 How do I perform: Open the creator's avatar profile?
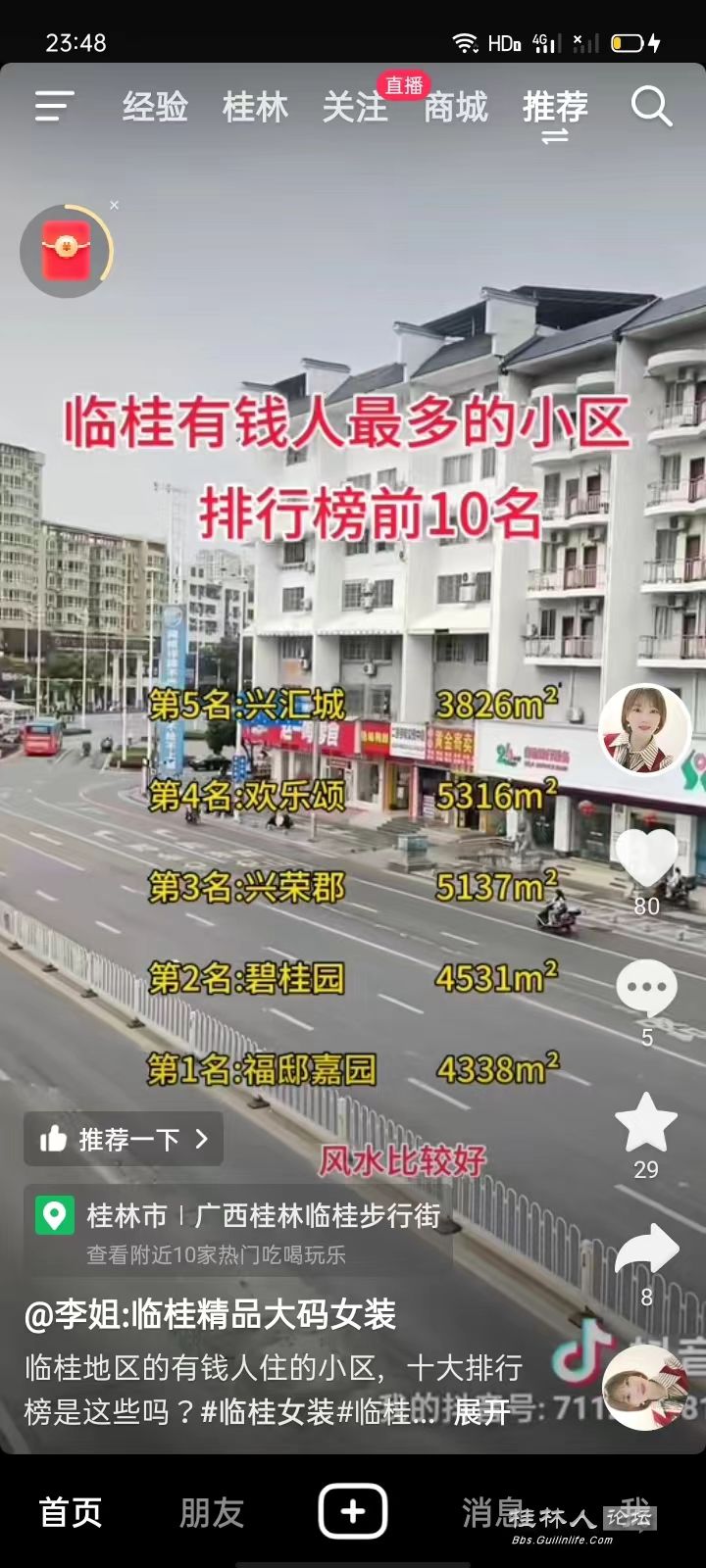(x=644, y=729)
